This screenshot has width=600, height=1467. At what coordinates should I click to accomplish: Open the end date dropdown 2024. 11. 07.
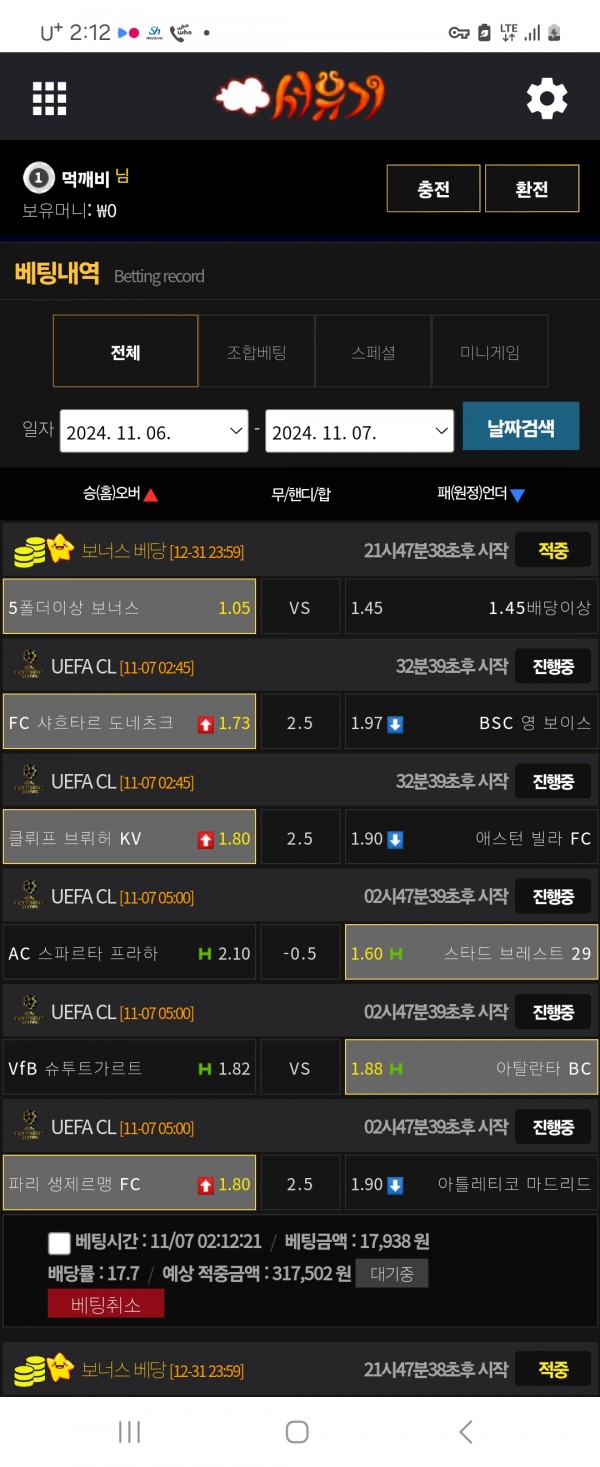click(x=359, y=431)
